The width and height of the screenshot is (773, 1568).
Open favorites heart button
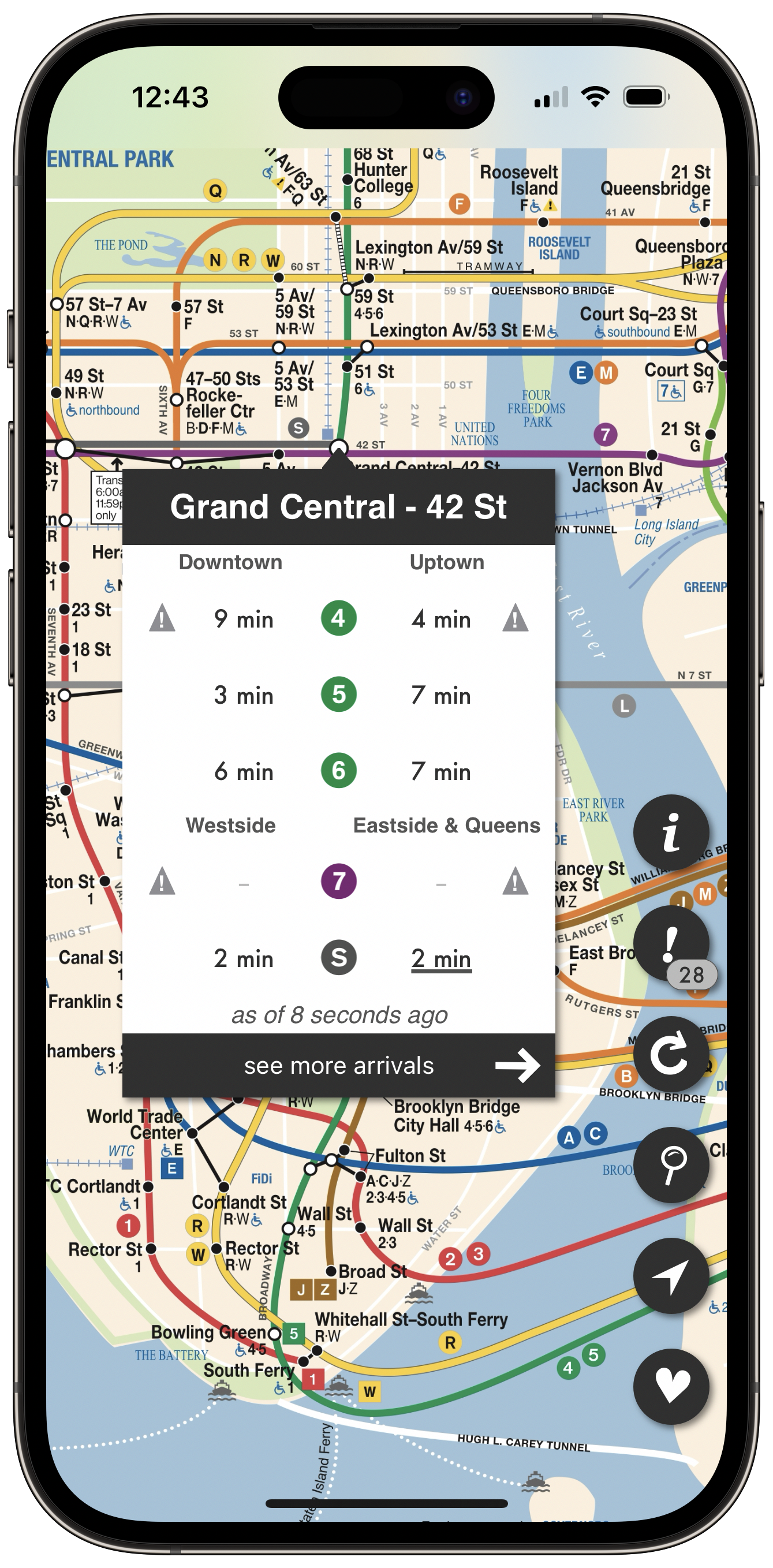(x=671, y=1386)
